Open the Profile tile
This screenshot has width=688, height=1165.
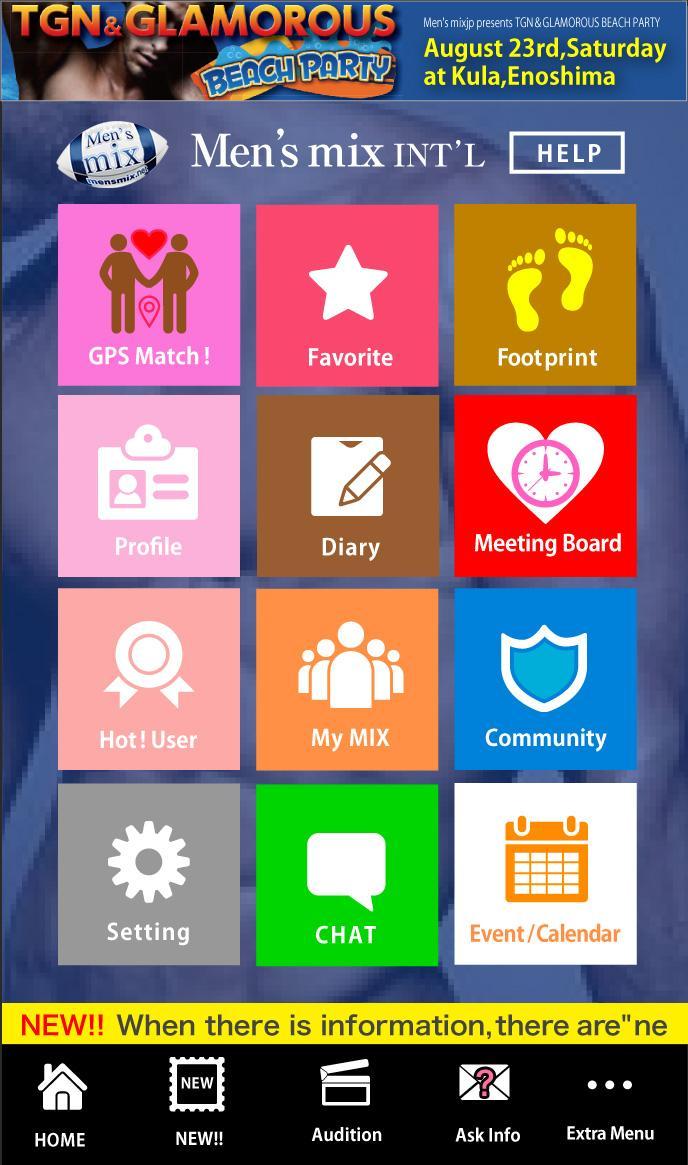click(149, 486)
